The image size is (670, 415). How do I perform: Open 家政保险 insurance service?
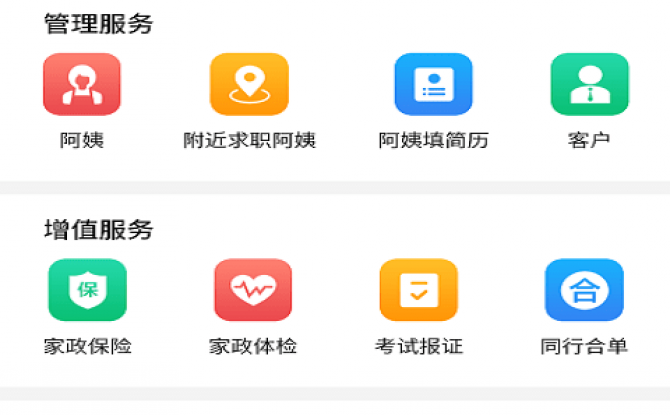click(88, 291)
